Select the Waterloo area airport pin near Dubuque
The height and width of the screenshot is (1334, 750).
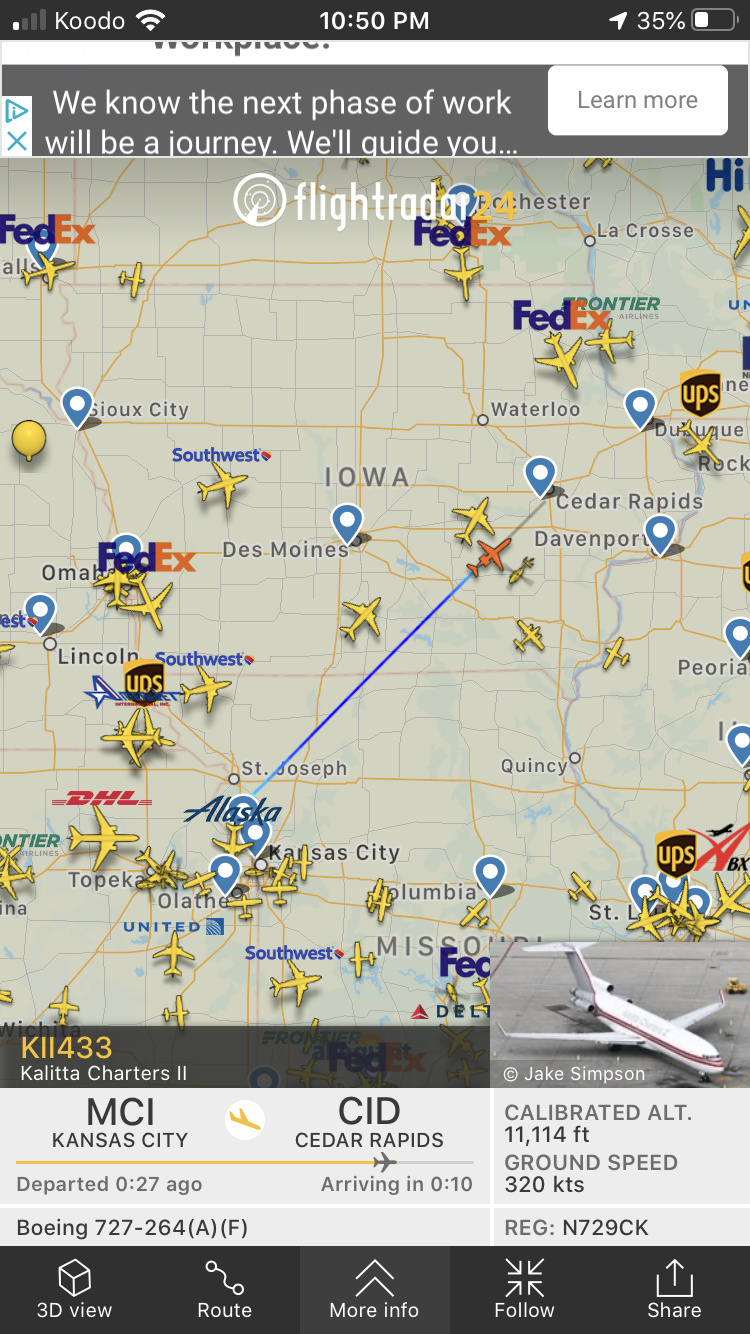point(640,407)
